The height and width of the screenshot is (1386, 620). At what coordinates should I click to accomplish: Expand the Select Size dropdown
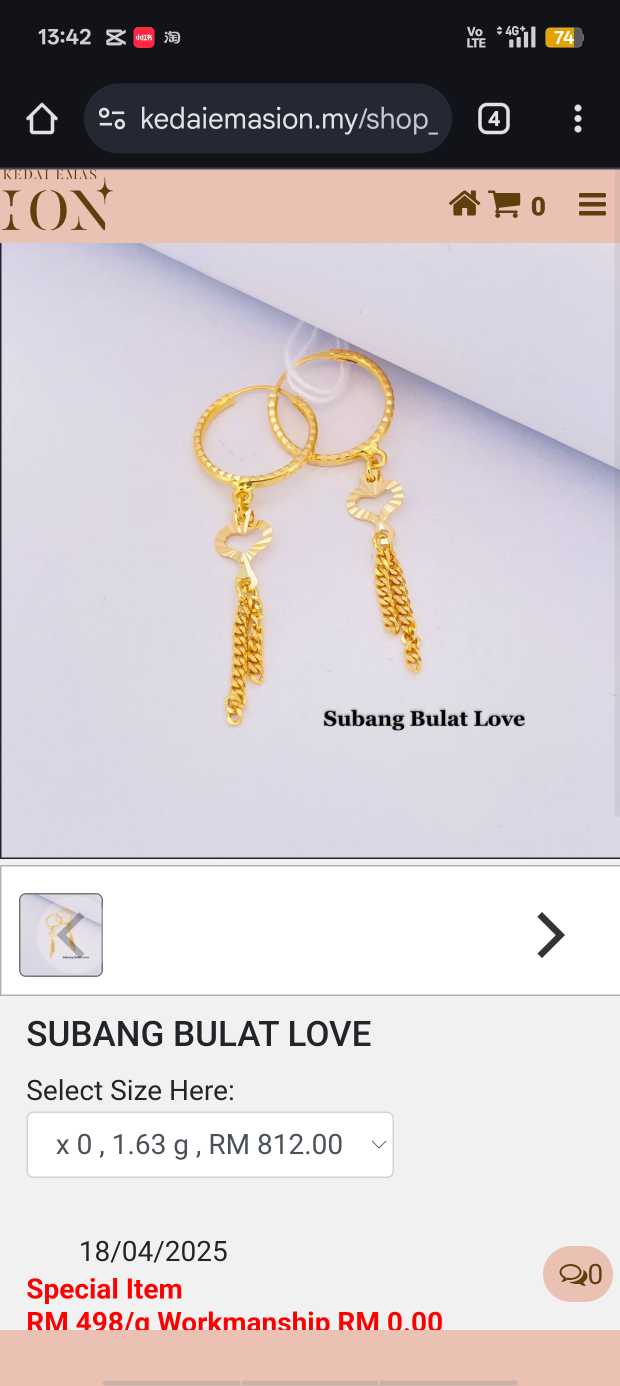(x=210, y=1144)
